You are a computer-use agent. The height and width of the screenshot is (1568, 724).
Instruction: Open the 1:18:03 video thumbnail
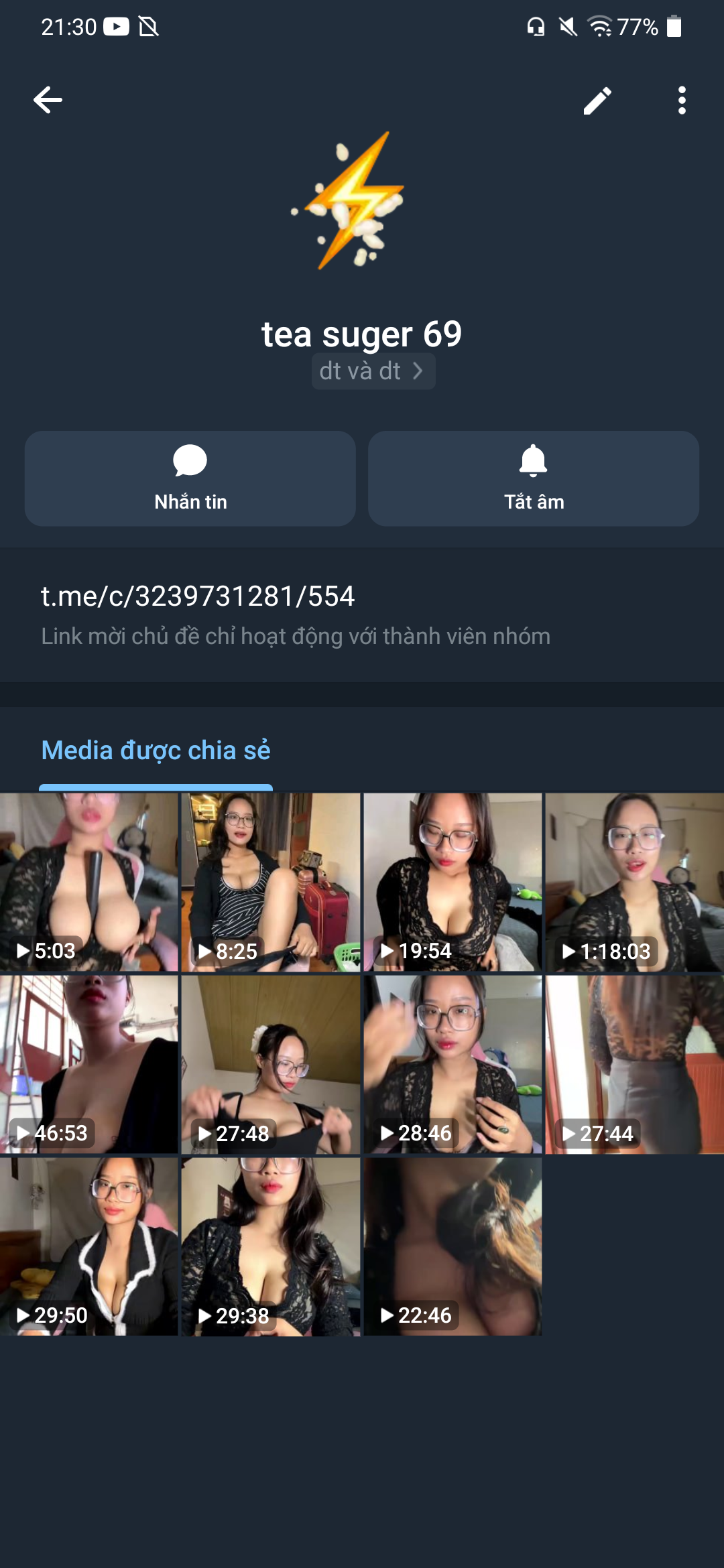(632, 883)
